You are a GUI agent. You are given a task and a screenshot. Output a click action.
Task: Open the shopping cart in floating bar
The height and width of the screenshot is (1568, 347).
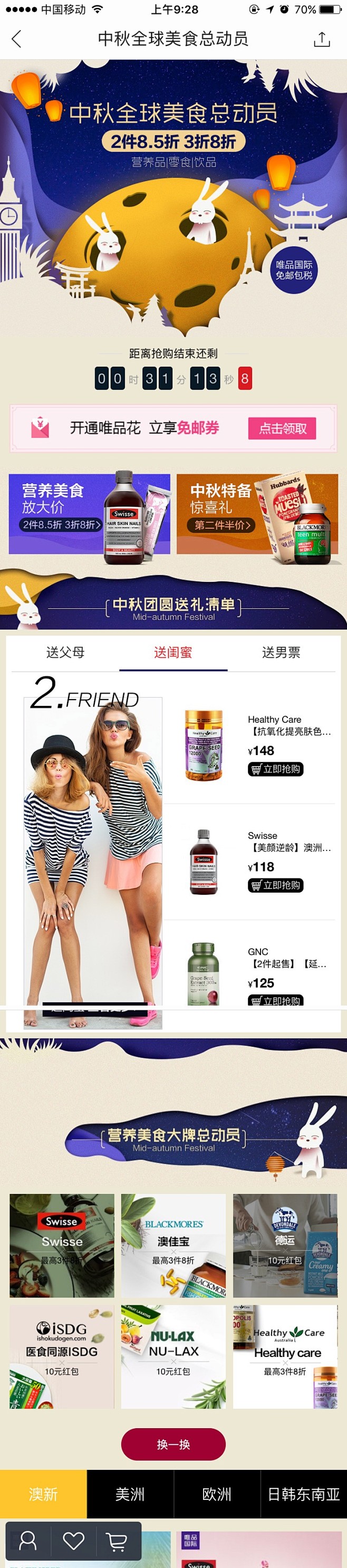(x=117, y=1541)
